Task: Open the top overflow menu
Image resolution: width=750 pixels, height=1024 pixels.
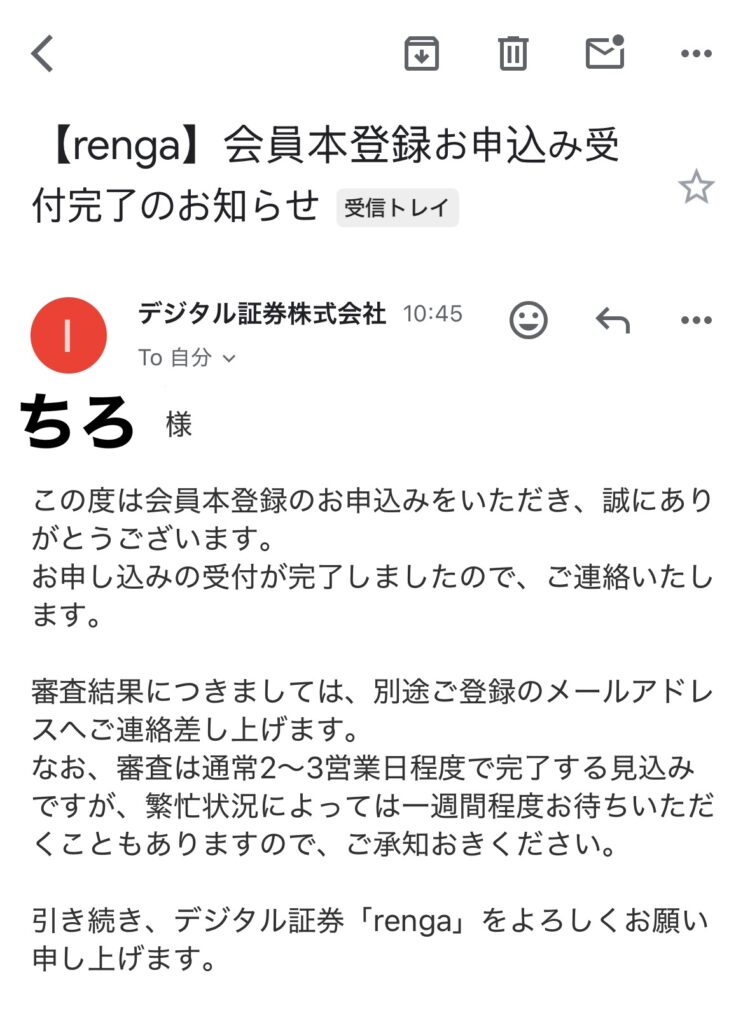Action: 696,53
